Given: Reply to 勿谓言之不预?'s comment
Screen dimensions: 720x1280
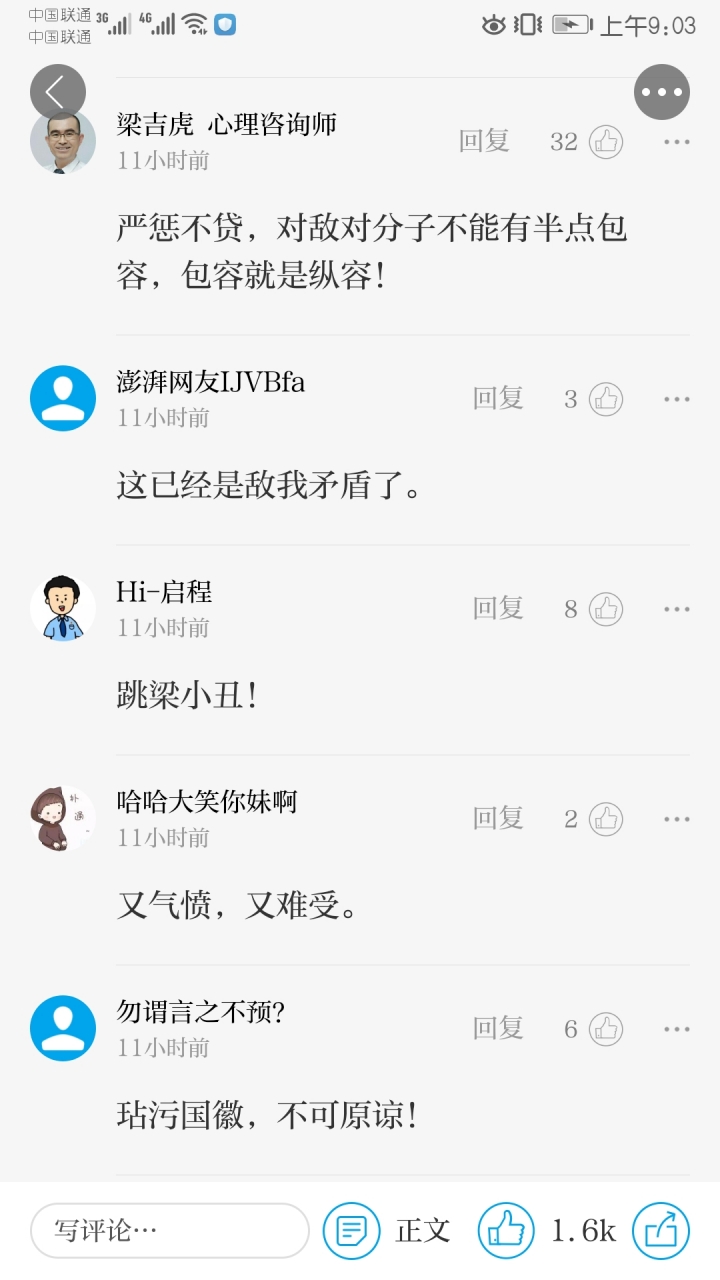Looking at the screenshot, I should click(x=498, y=1028).
